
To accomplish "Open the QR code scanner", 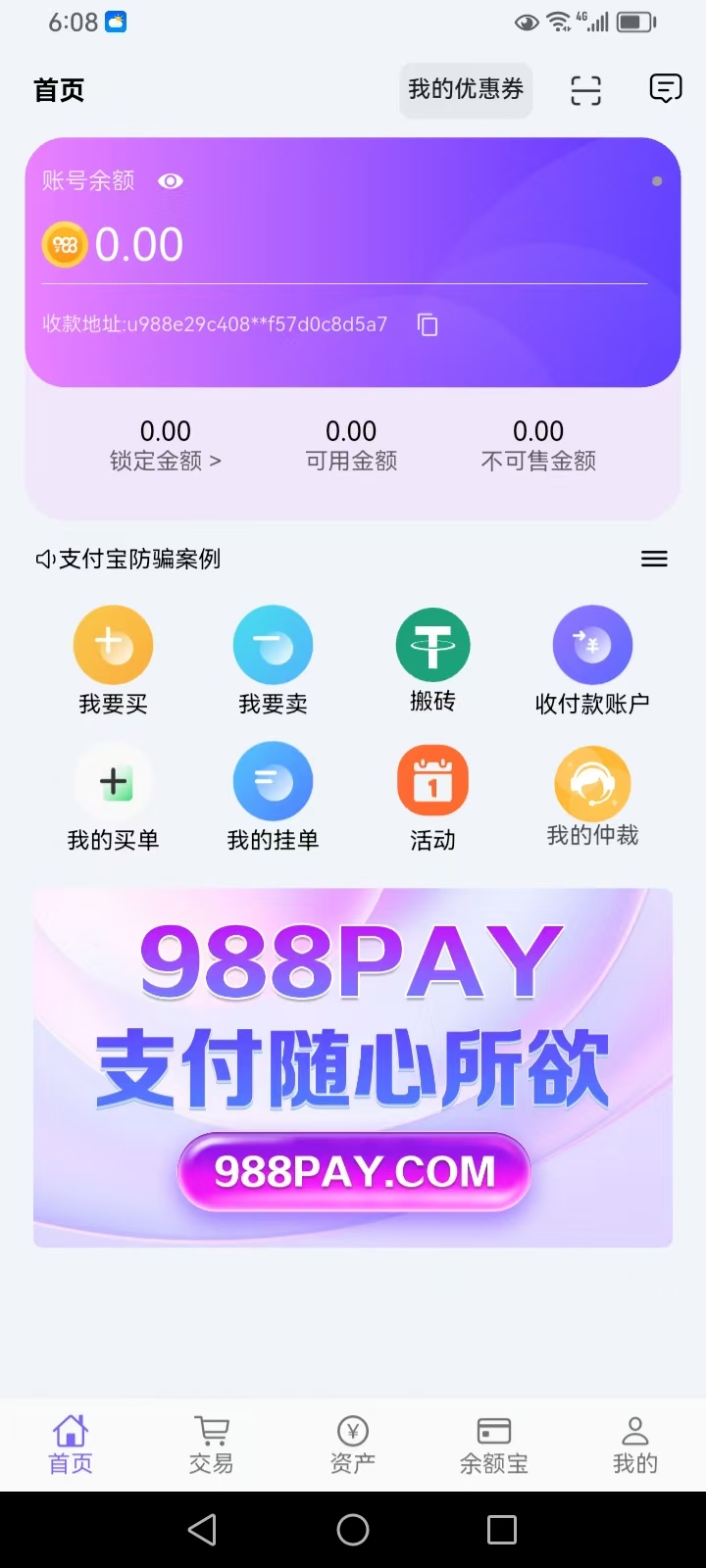I will [x=585, y=90].
